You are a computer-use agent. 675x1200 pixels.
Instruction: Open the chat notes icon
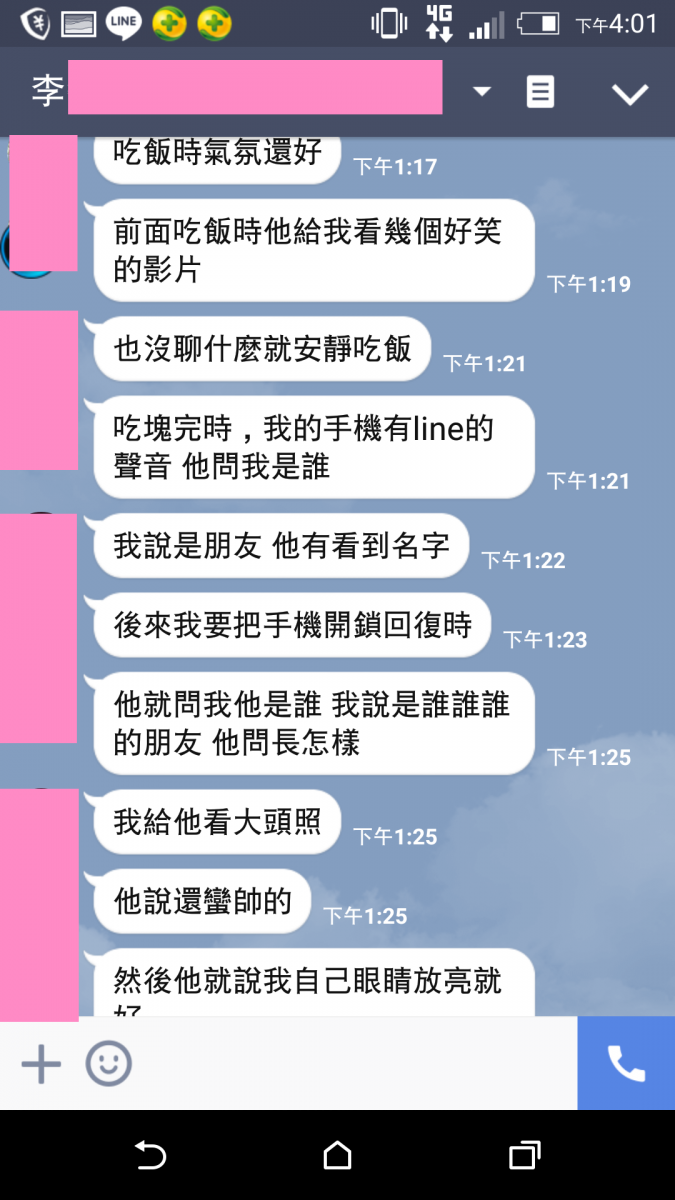pos(540,92)
